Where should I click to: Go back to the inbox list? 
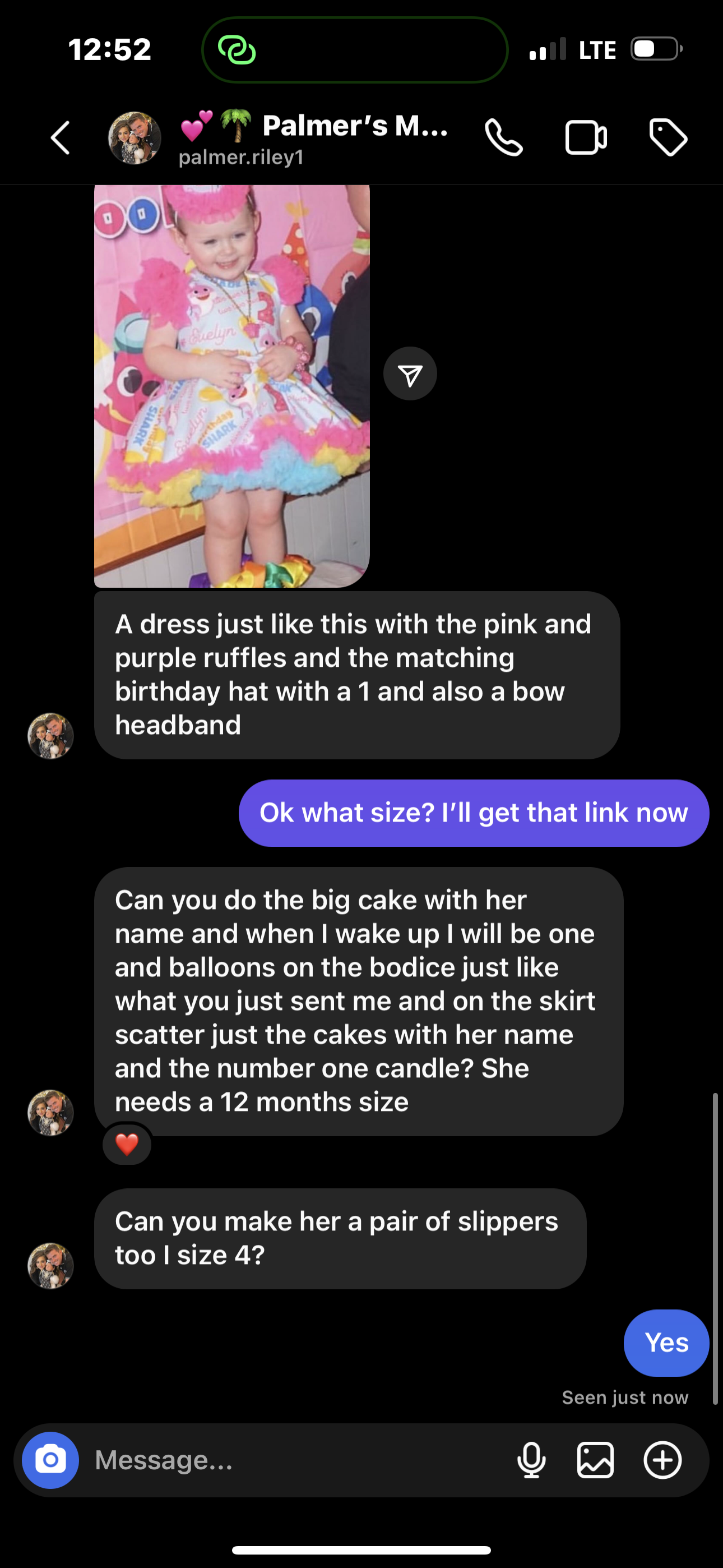click(x=61, y=137)
